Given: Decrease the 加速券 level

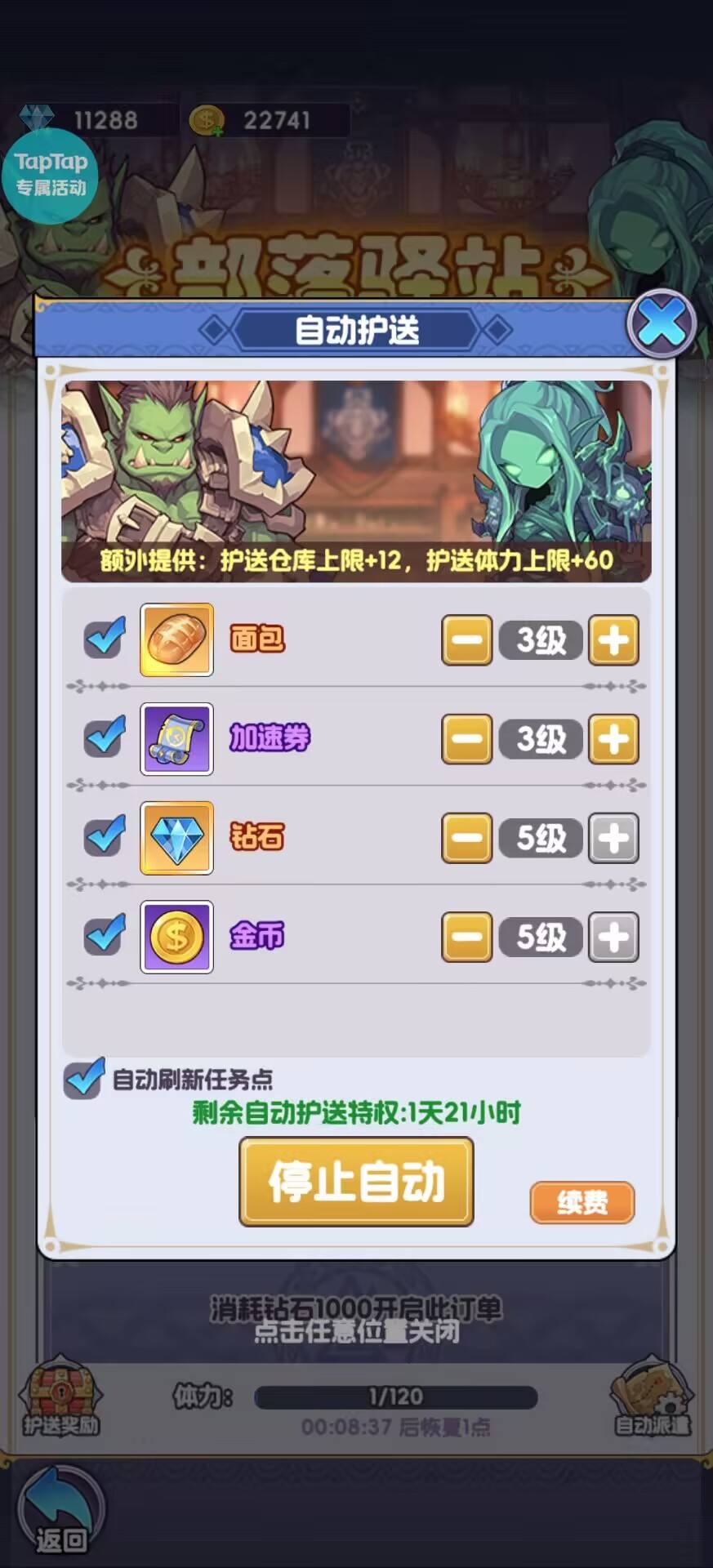Looking at the screenshot, I should click(x=466, y=739).
